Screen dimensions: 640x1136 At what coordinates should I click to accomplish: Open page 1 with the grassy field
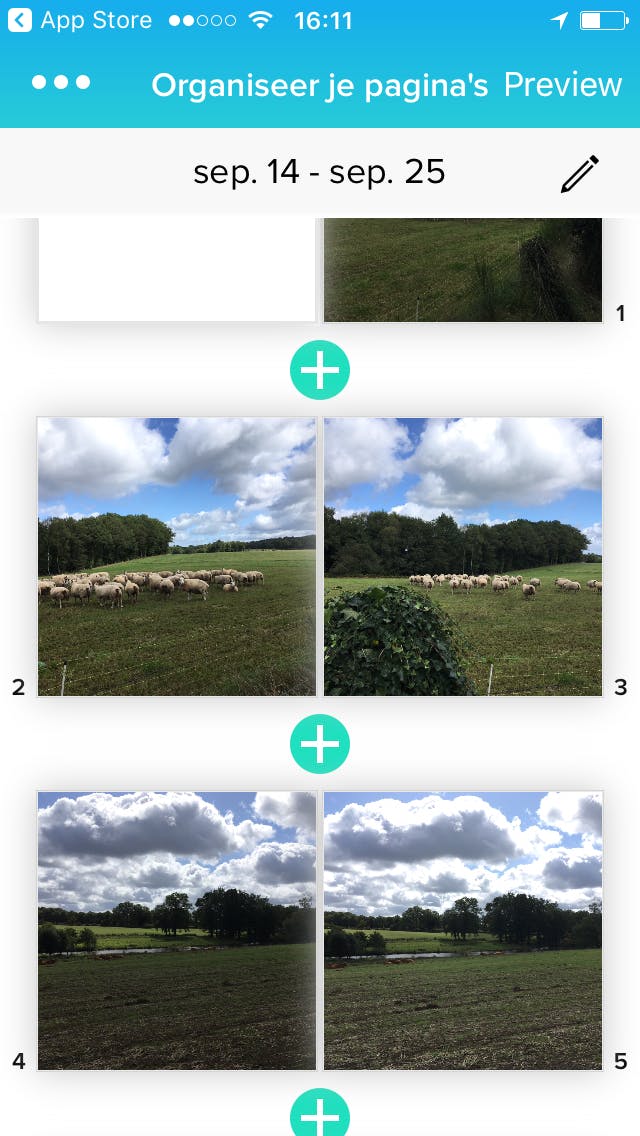[x=463, y=269]
